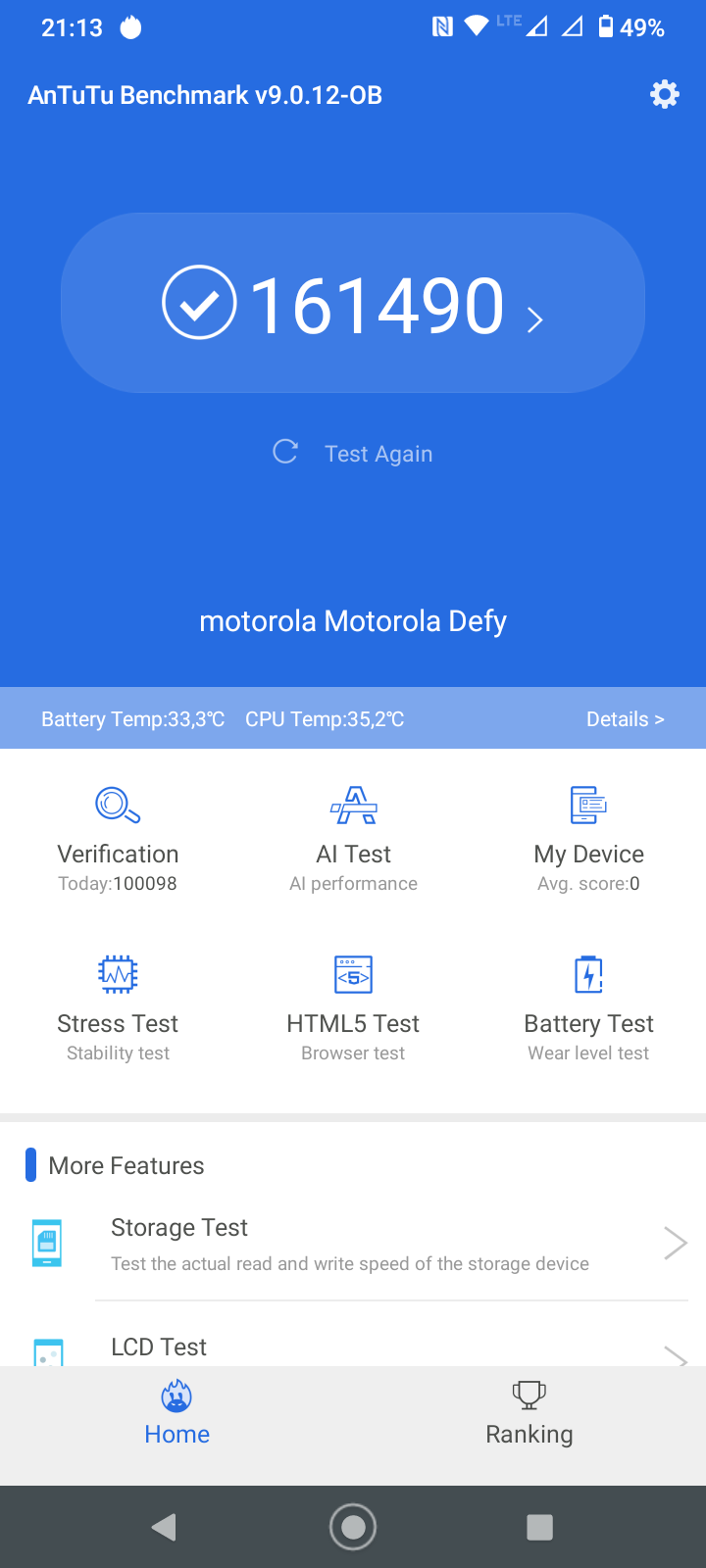Viewport: 706px width, 1568px height.
Task: Open the settings gear icon
Action: pyautogui.click(x=664, y=95)
